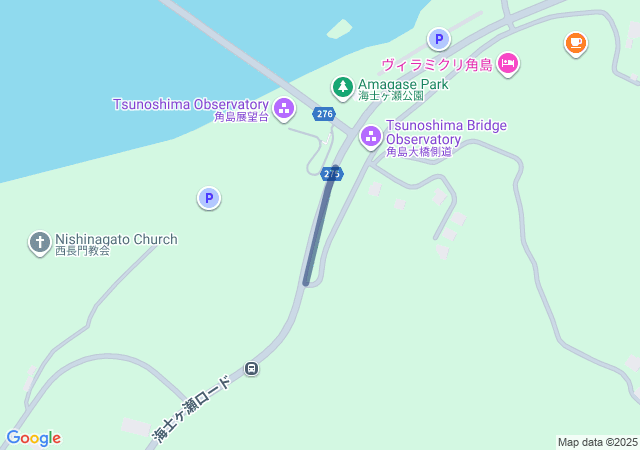Tap the orange cafe marker
Viewport: 640px width, 450px height.
(x=575, y=42)
